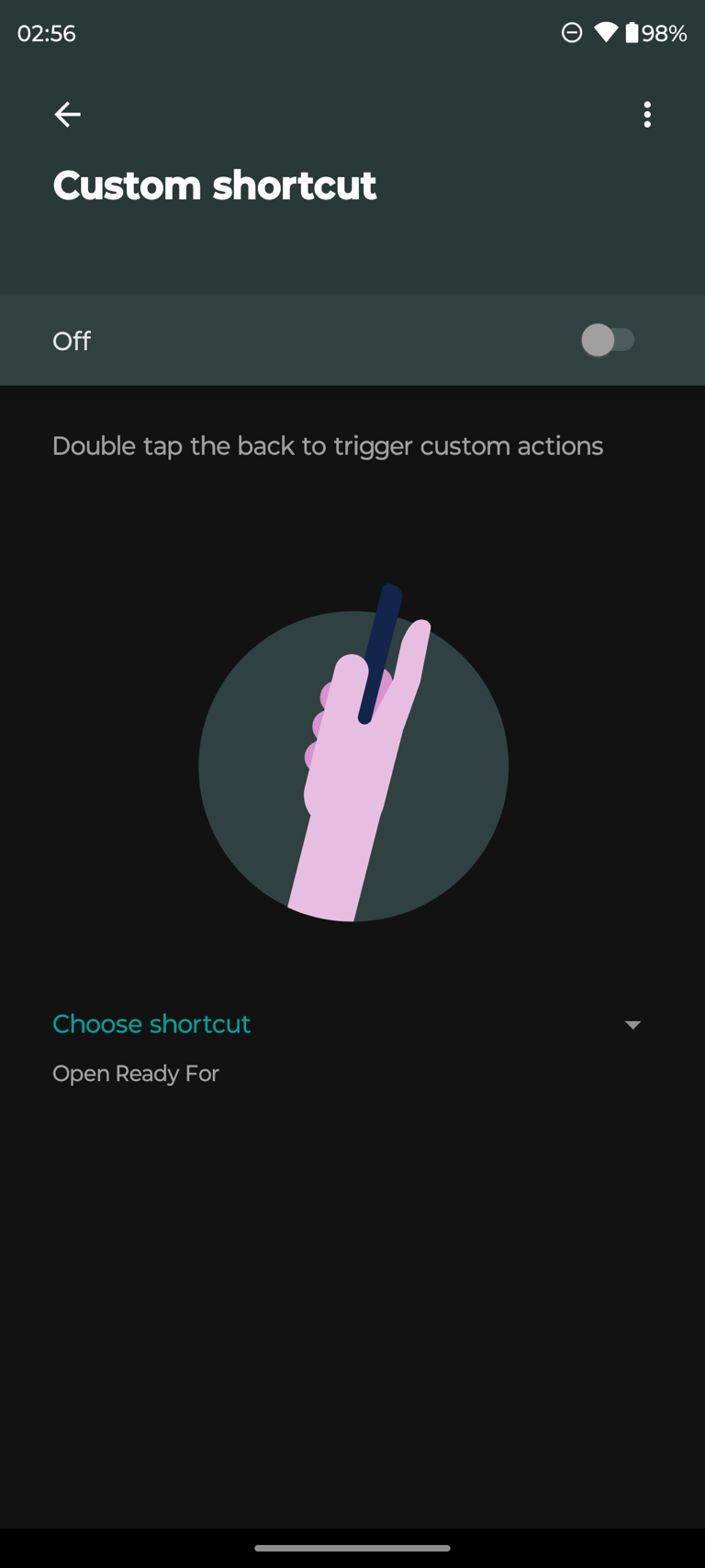Viewport: 705px width, 1568px height.
Task: Open the three-dot overflow menu
Action: [x=647, y=115]
